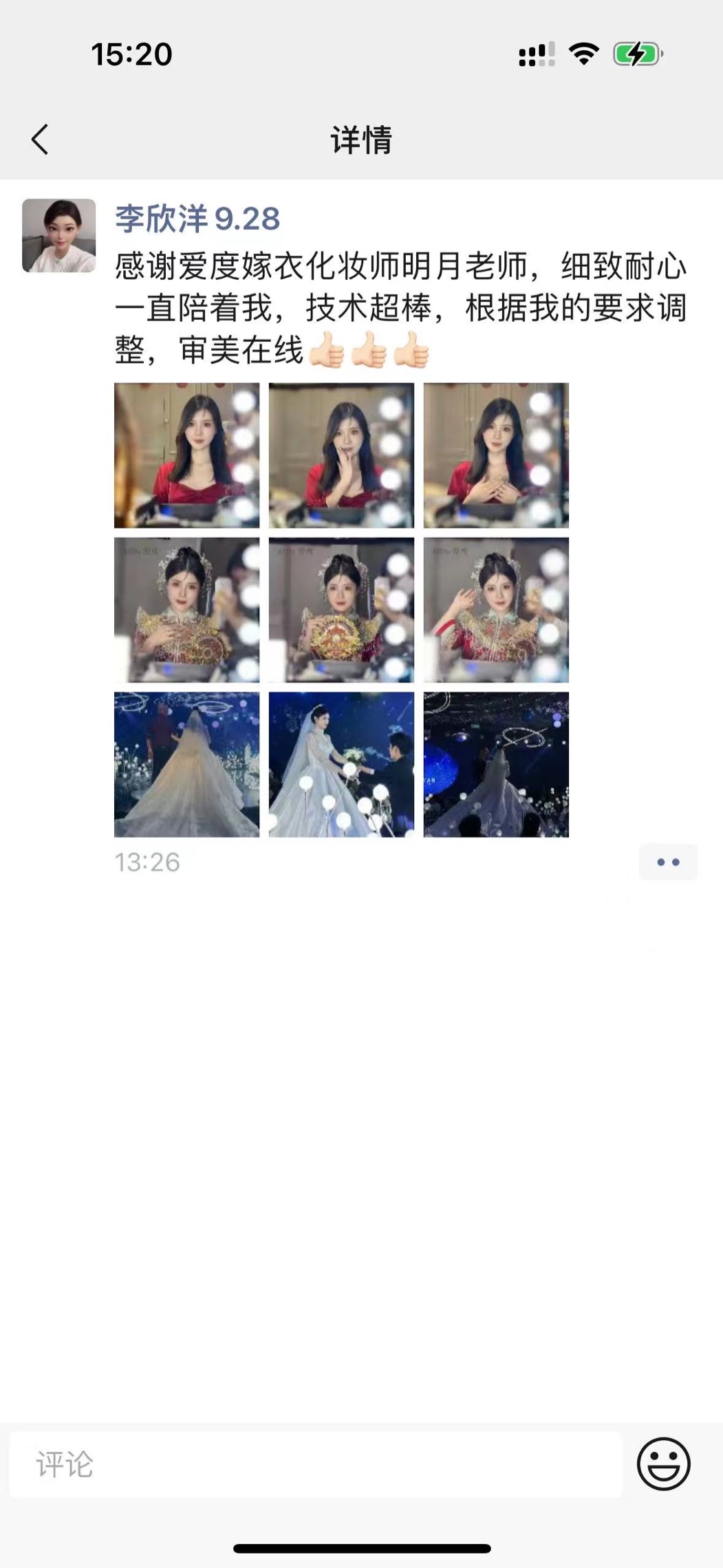Go back from the 详情 page
The height and width of the screenshot is (1568, 723).
click(x=40, y=140)
